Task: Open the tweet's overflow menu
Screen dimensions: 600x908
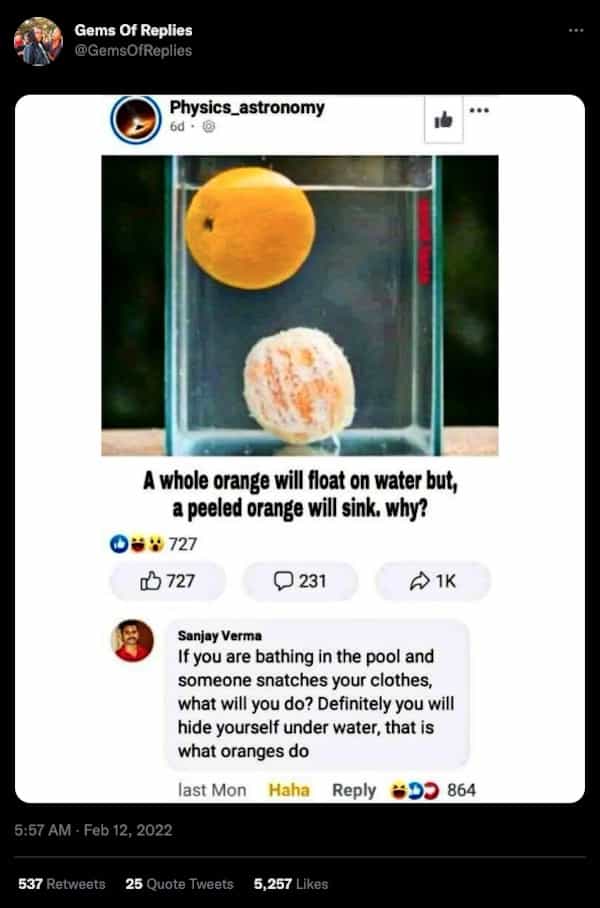Action: pyautogui.click(x=575, y=31)
